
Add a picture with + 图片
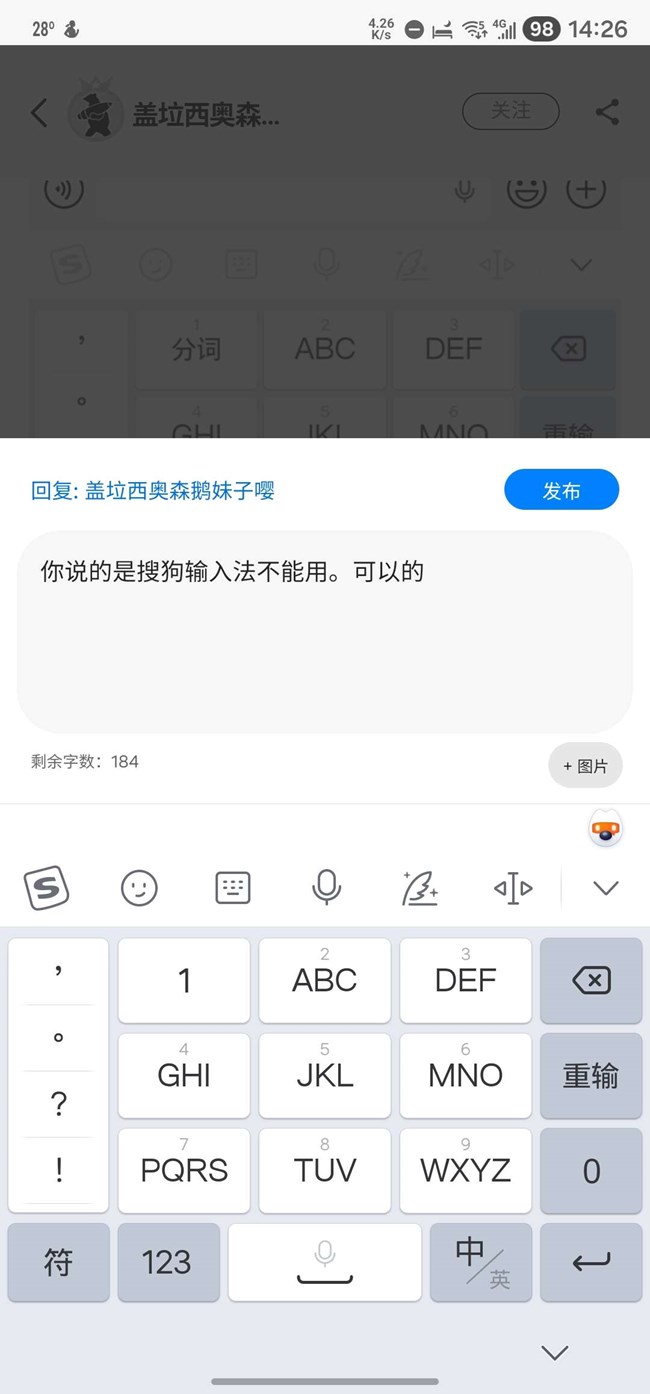tap(585, 766)
